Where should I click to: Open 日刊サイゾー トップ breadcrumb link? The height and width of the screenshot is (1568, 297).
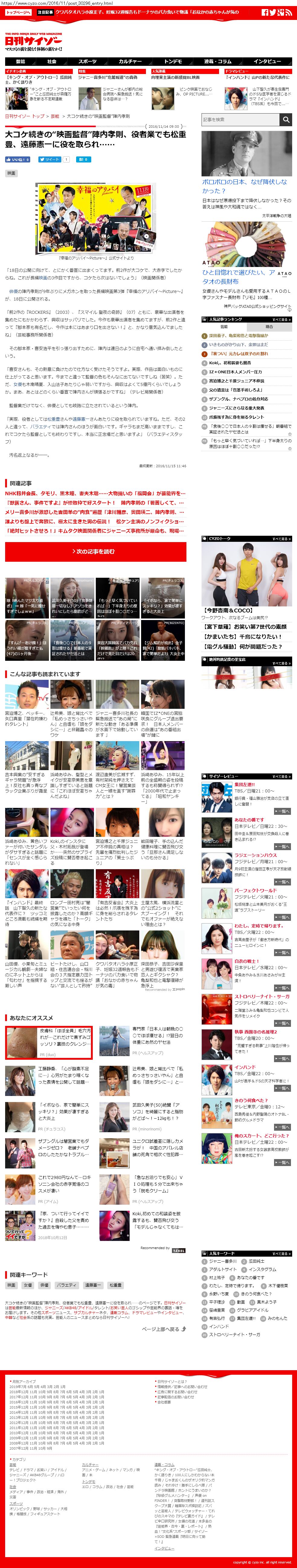click(x=25, y=116)
